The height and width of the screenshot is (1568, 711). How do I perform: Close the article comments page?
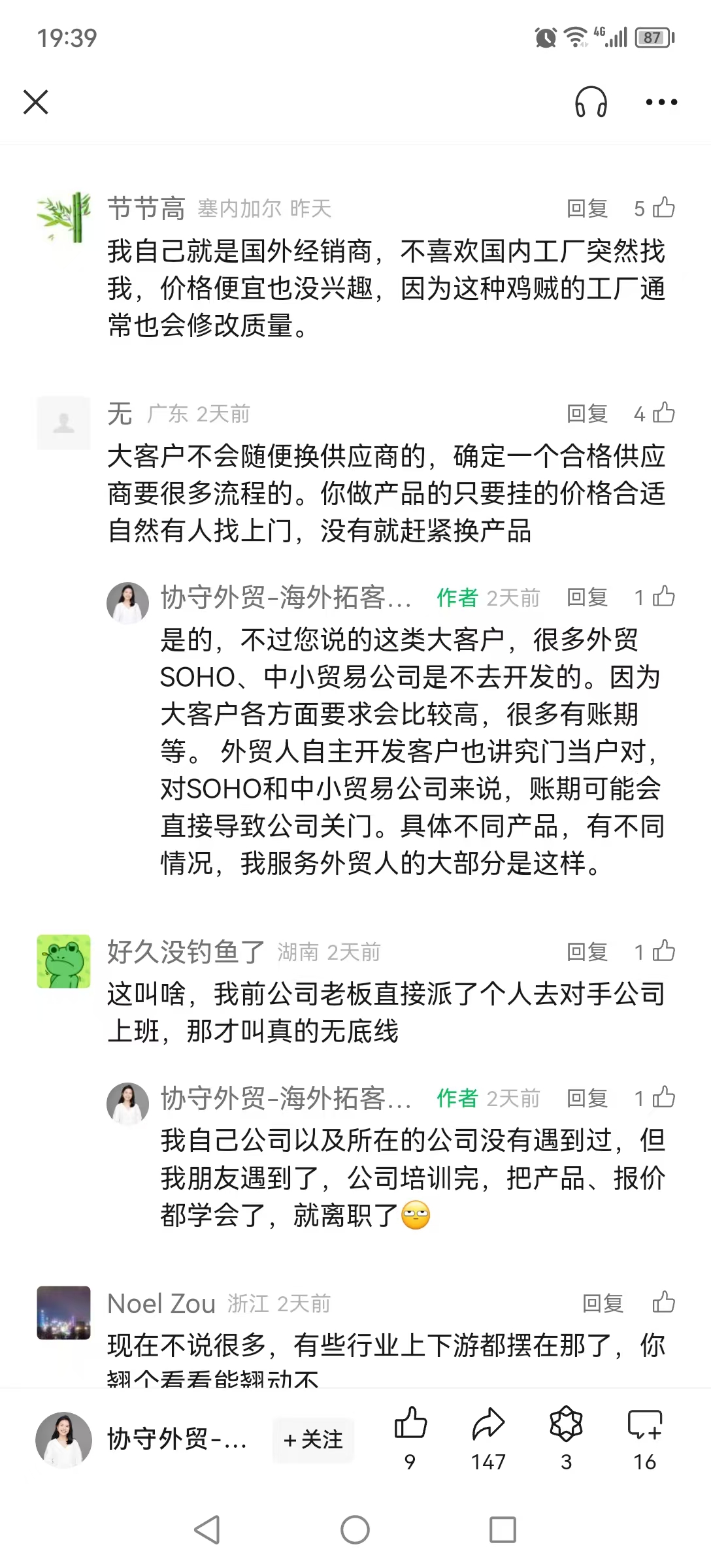pos(36,102)
